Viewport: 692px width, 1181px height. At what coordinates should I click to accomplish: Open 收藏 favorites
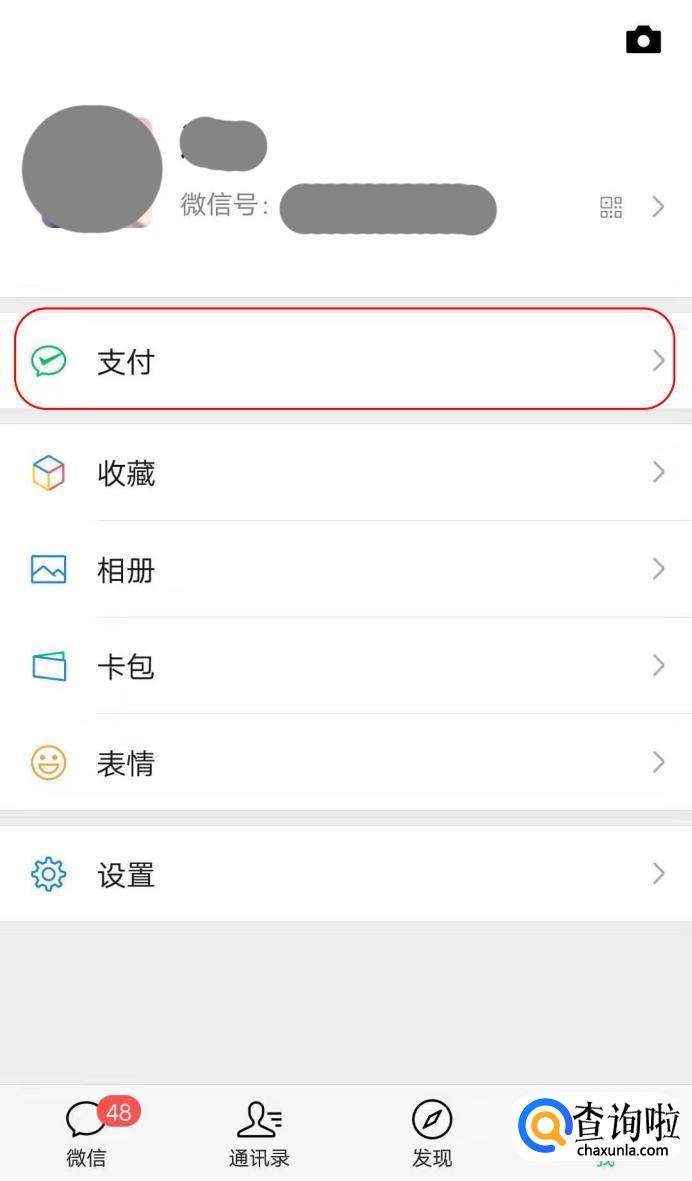(x=345, y=473)
